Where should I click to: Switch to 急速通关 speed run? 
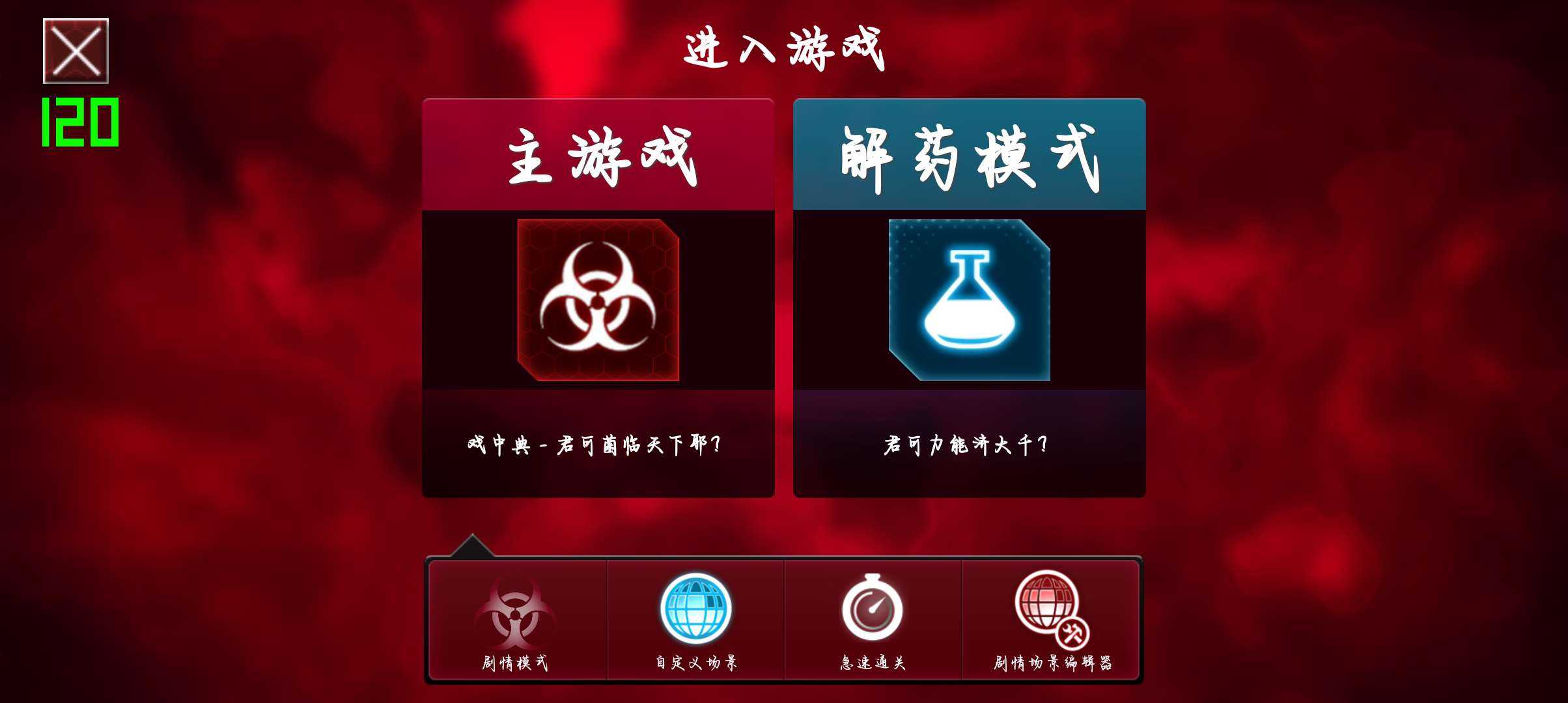[873, 621]
